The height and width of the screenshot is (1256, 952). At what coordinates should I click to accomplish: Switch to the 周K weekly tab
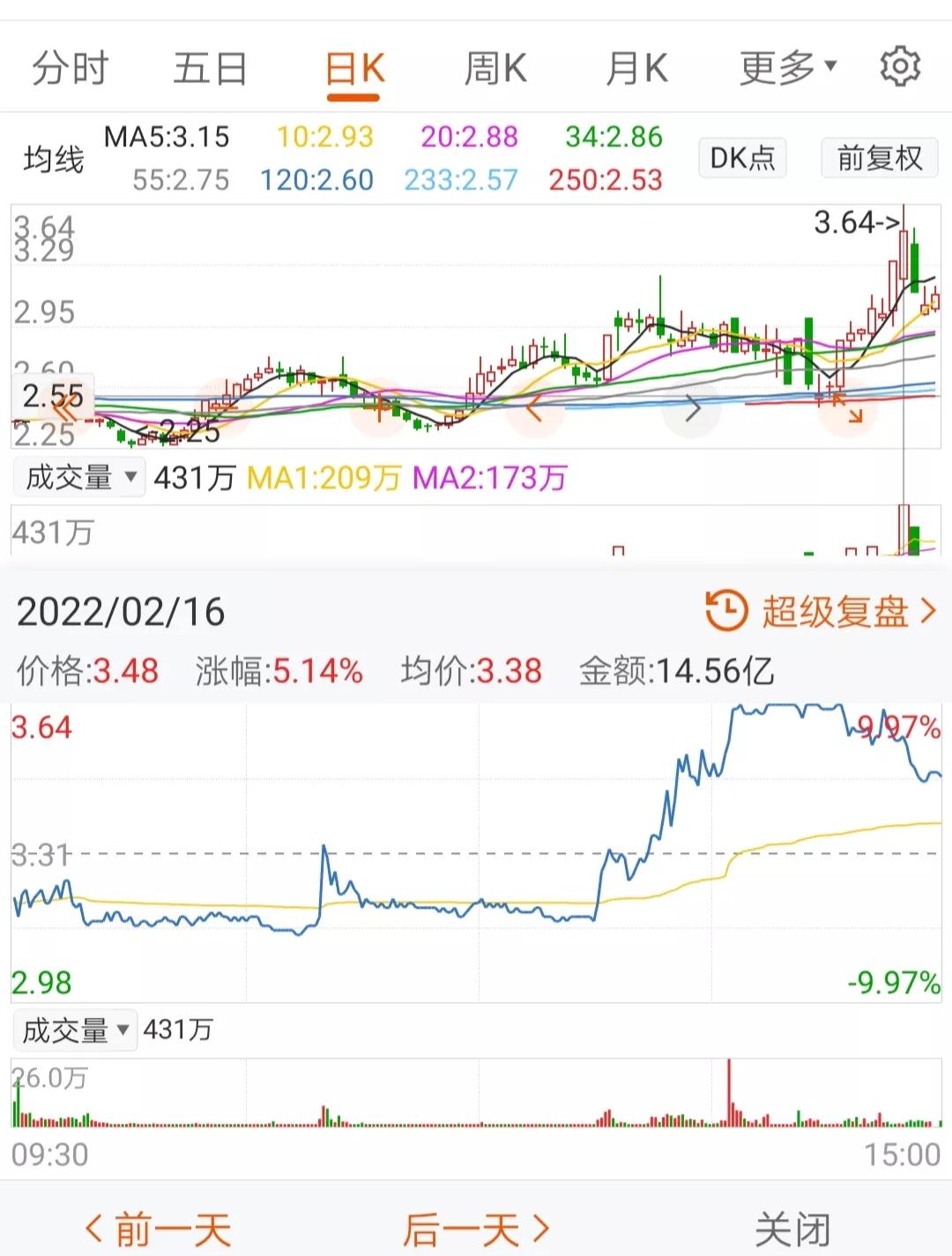click(496, 67)
